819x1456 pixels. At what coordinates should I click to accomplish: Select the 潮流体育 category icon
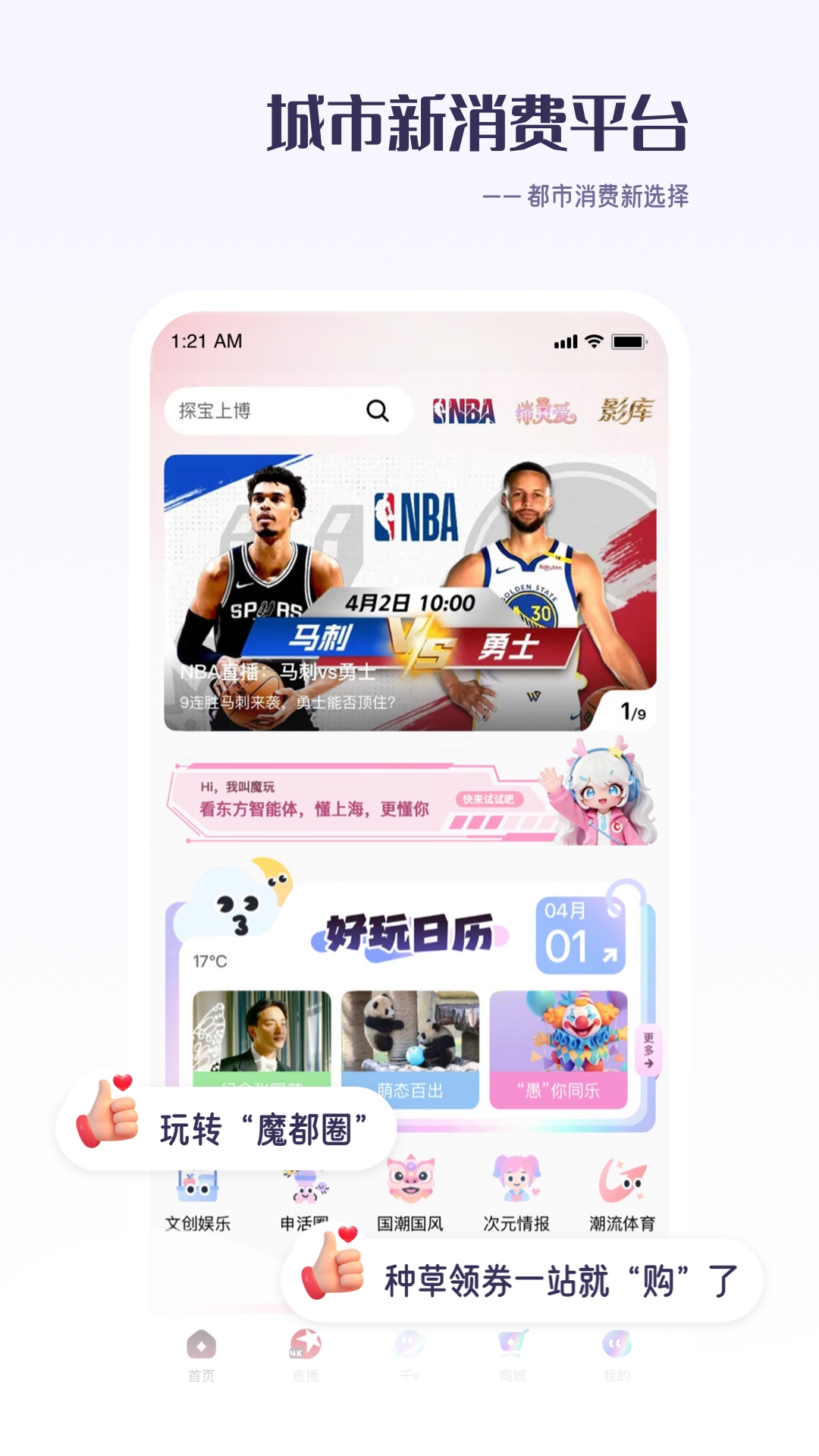(x=620, y=1187)
